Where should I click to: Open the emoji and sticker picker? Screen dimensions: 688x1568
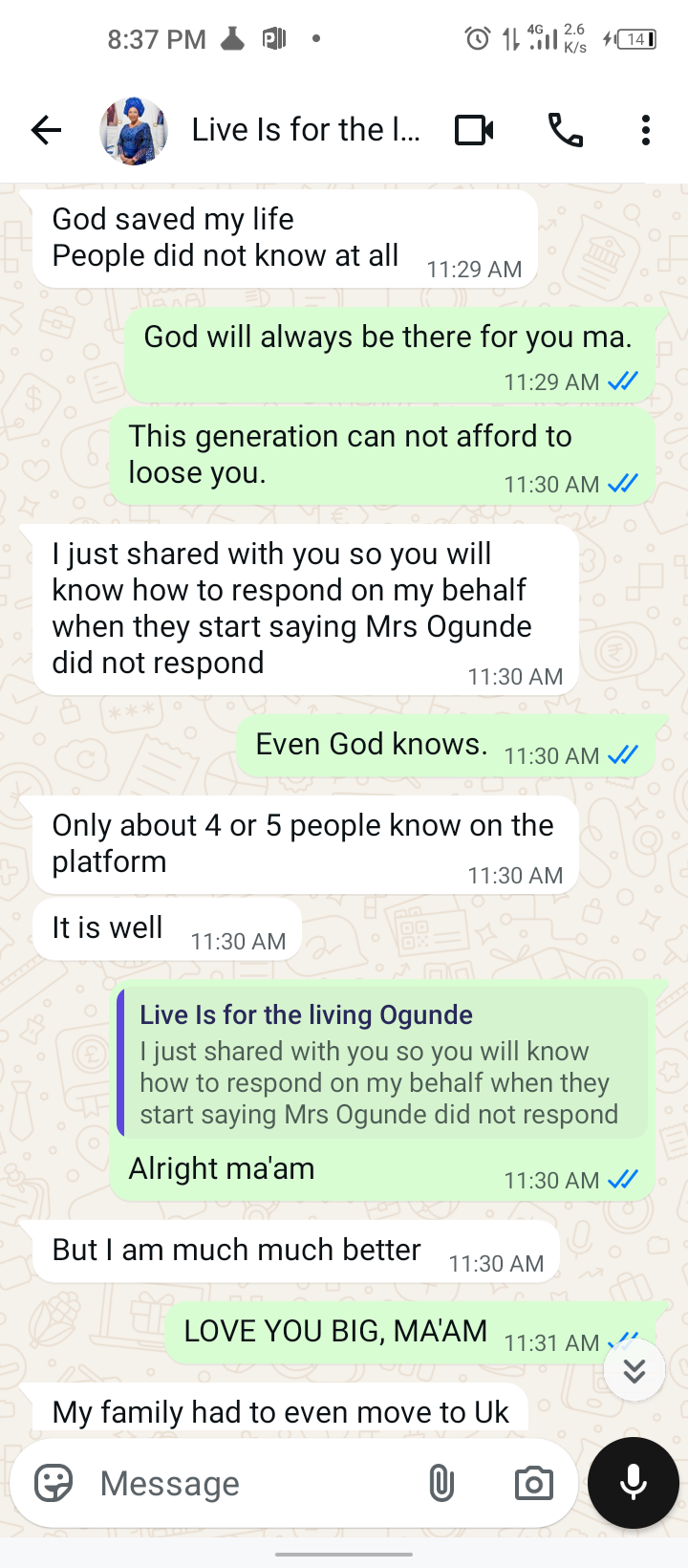click(54, 1483)
